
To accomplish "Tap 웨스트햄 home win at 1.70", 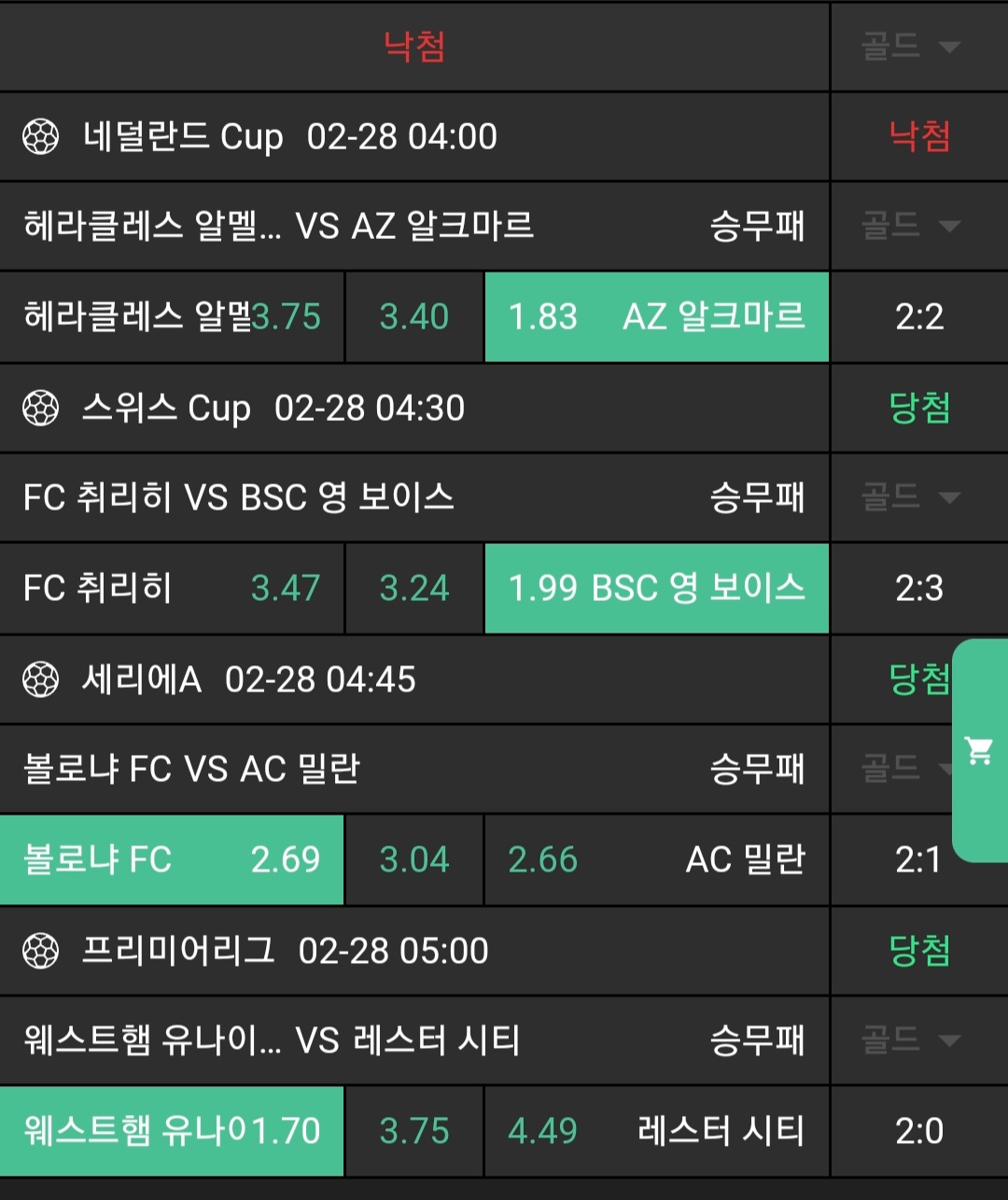I will click(x=173, y=1132).
